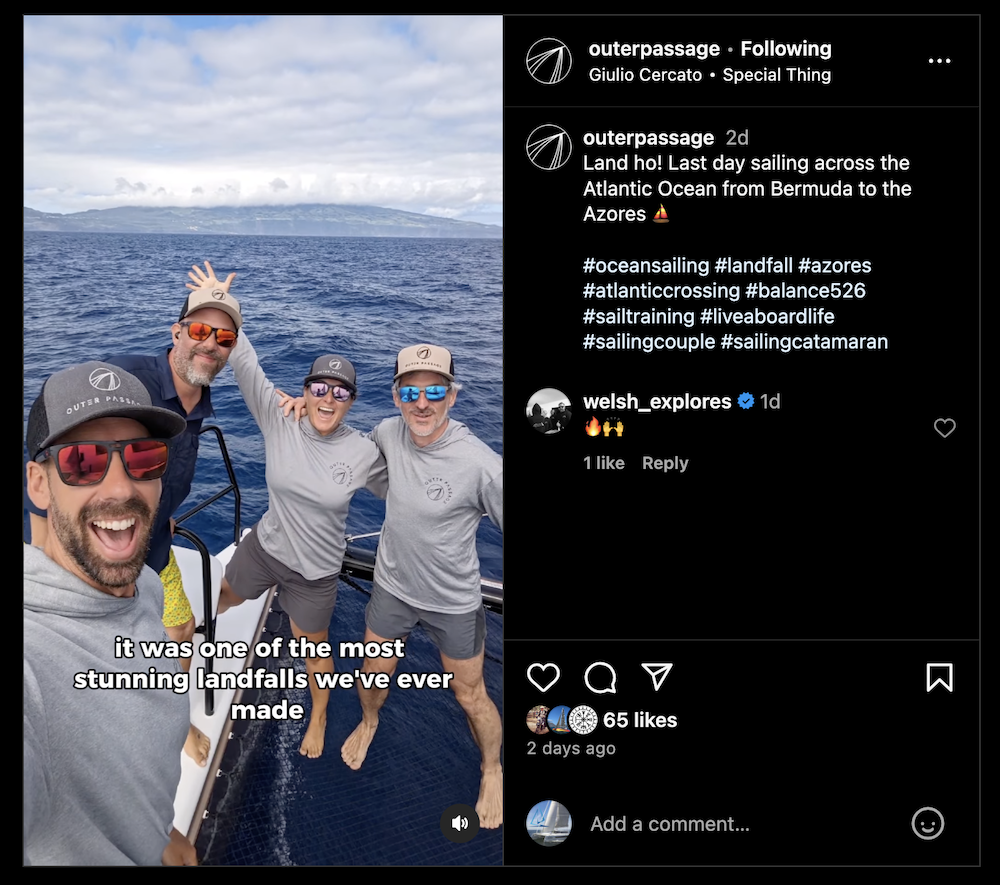Screen dimensions: 1000x885
Task: View the welsh_explores profile
Action: coord(657,401)
